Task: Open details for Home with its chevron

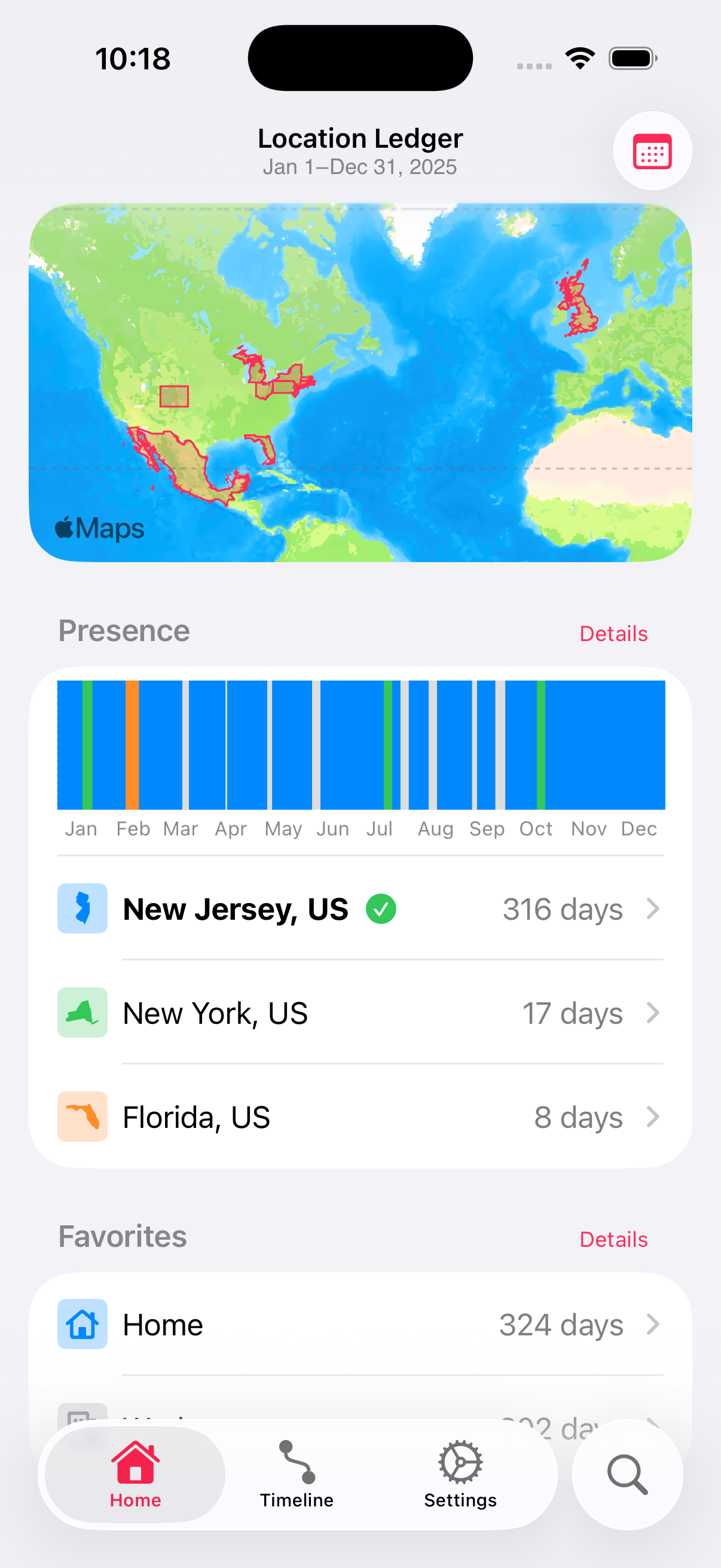Action: point(653,1324)
